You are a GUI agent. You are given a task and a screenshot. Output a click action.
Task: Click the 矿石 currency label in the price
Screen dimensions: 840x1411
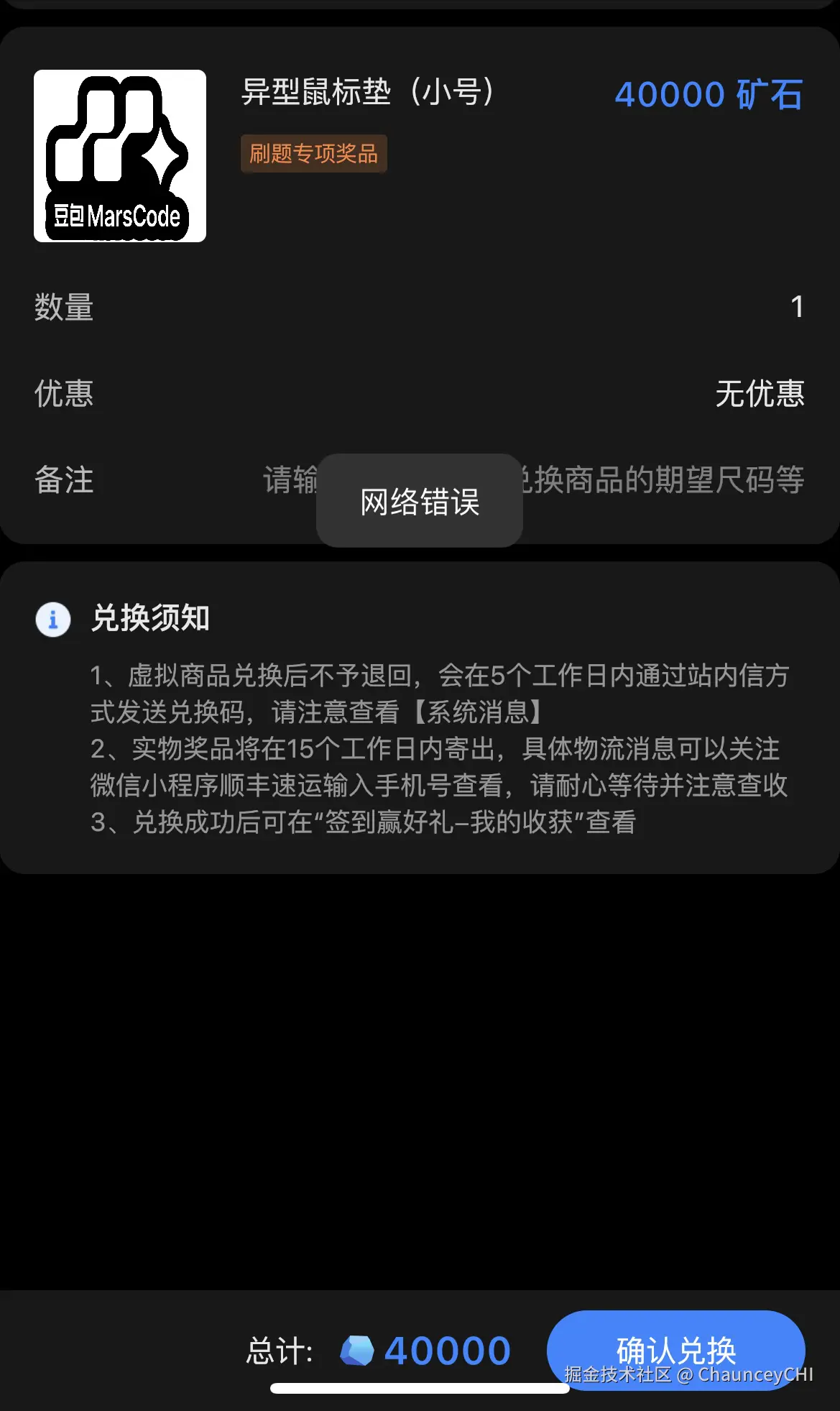click(771, 94)
